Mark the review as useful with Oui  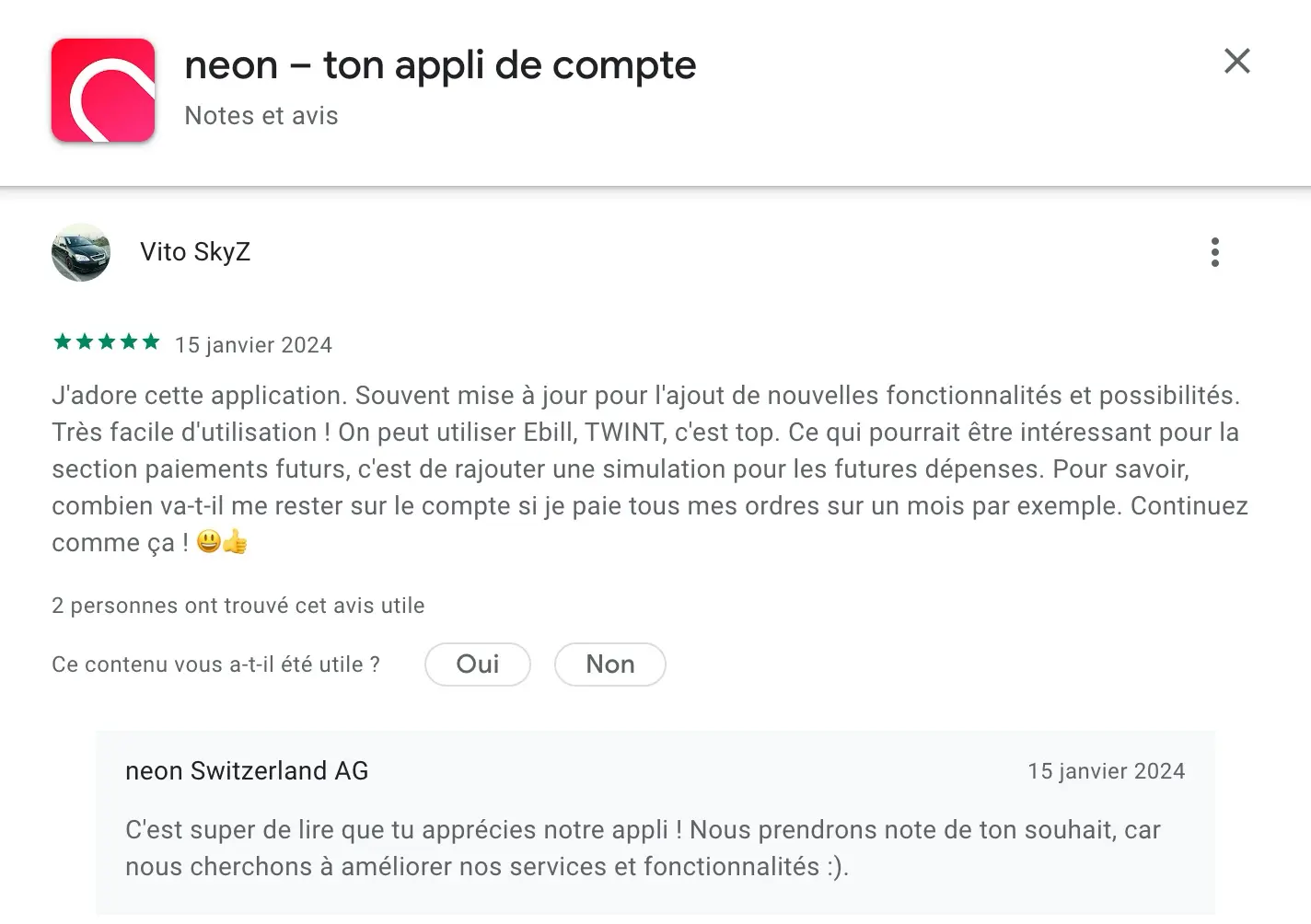pos(477,664)
